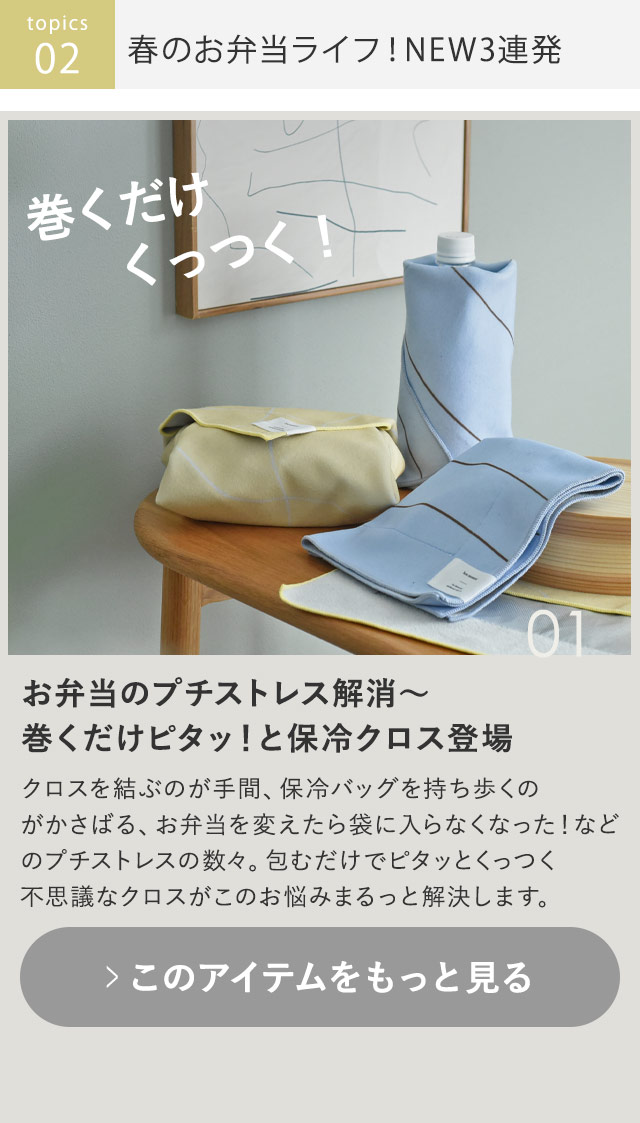Tap the このアイテムをもっと見る button
The image size is (640, 1123).
[320, 977]
